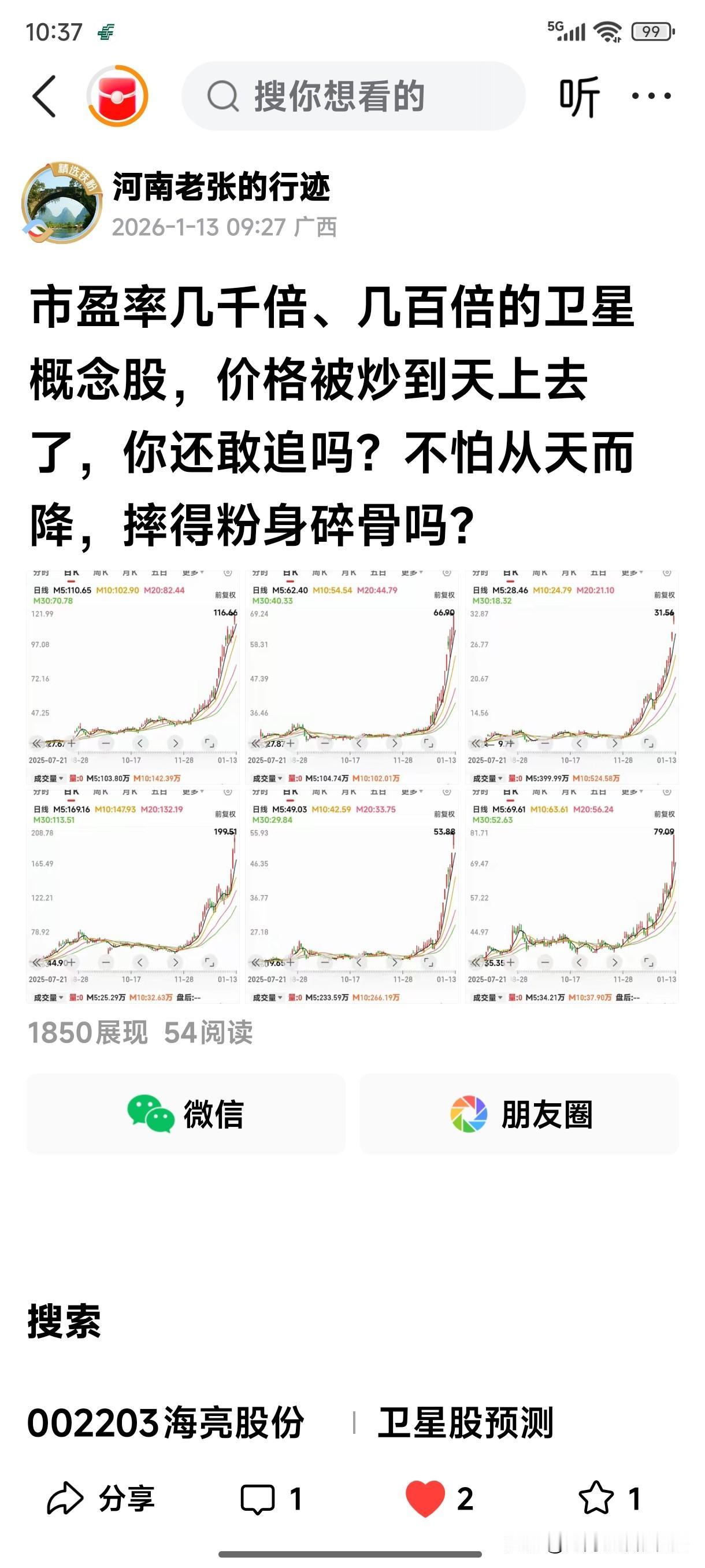The width and height of the screenshot is (705, 1568).
Task: Switch to the 分时 tab on the second chart
Action: click(258, 573)
